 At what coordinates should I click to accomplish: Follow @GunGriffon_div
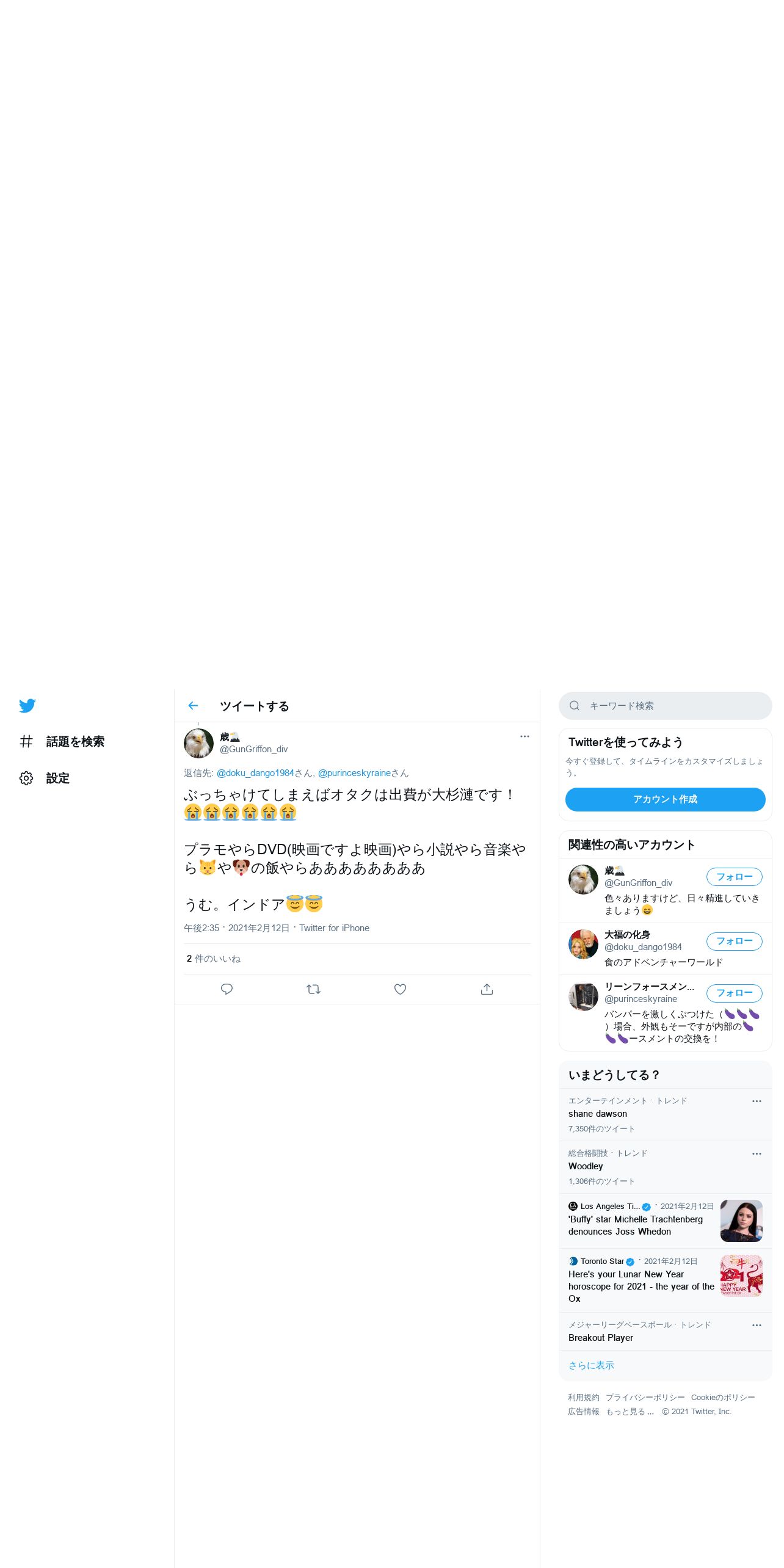point(735,877)
